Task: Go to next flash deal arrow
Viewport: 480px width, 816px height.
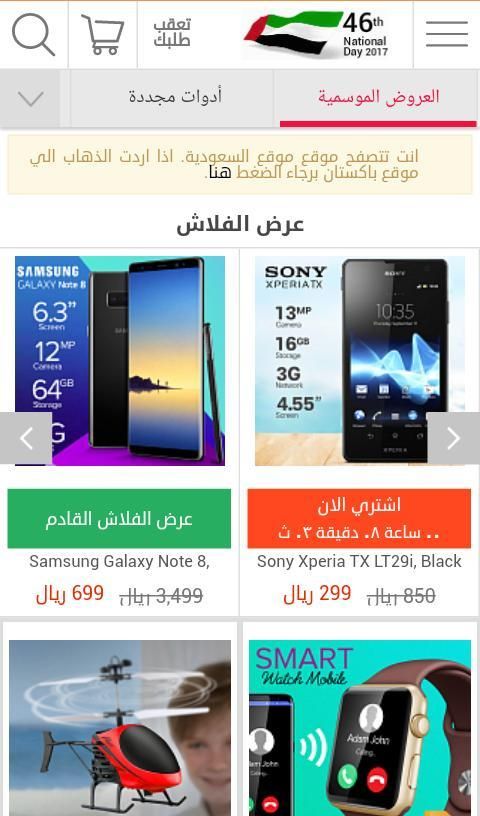Action: point(453,438)
